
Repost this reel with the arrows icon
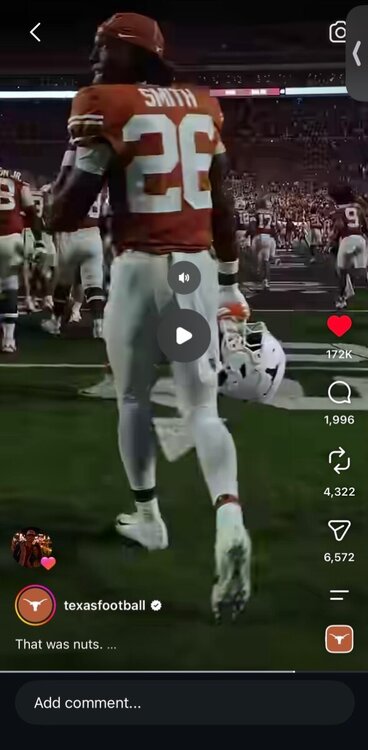coord(339,461)
